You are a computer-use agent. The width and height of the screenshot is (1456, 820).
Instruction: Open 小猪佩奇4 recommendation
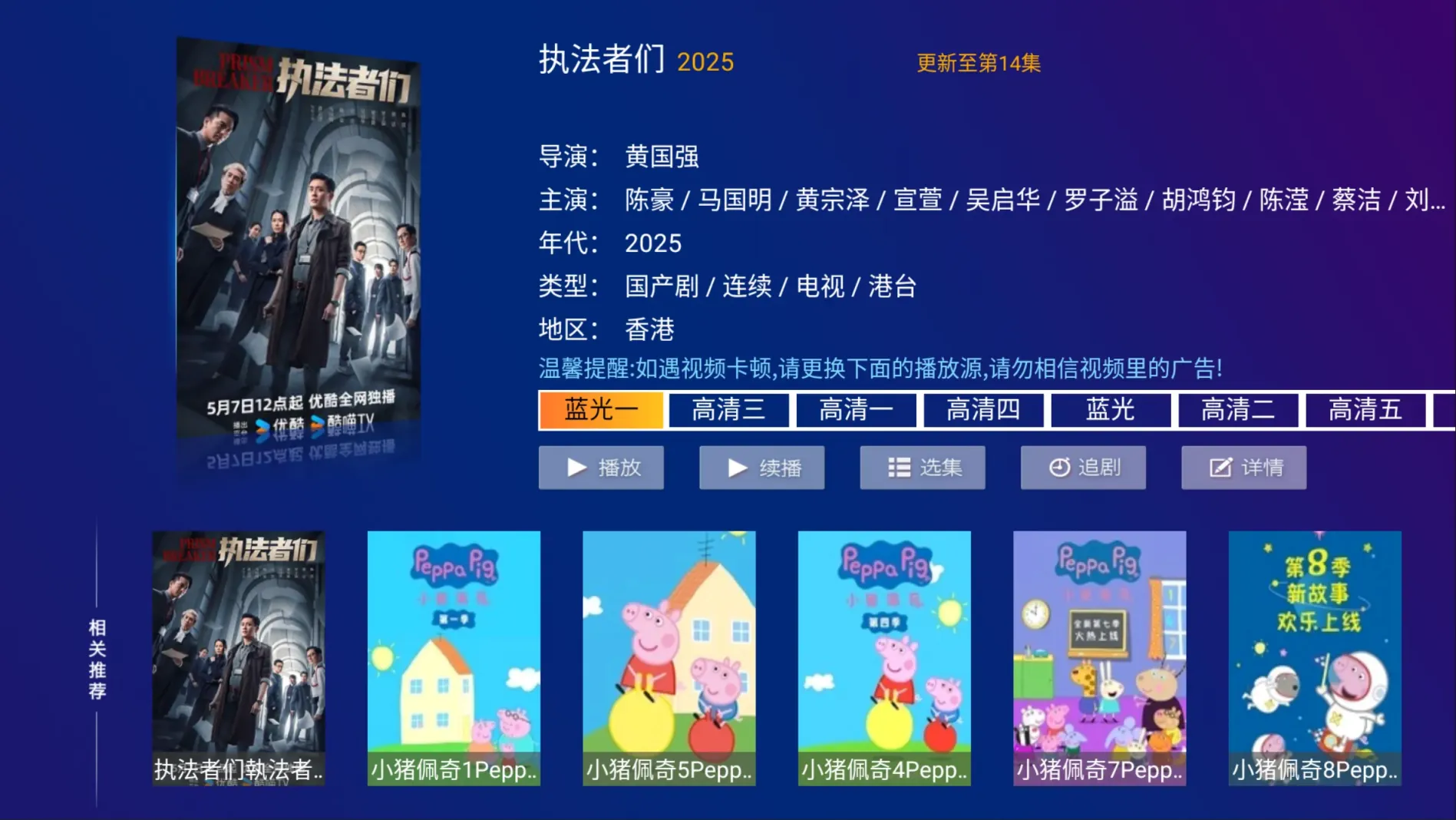pyautogui.click(x=884, y=657)
